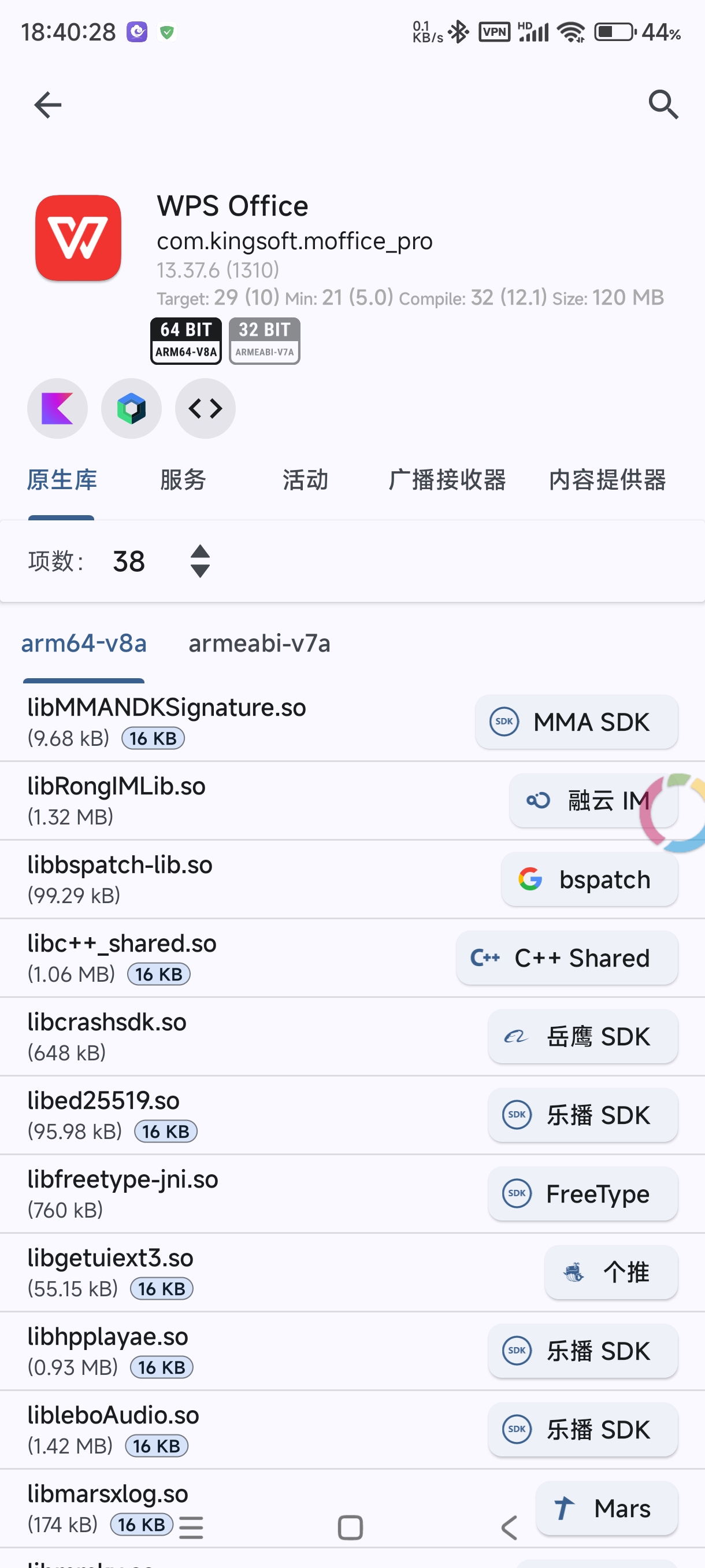This screenshot has width=705, height=1568.
Task: Tap the 16 KB chip on libed25519.so
Action: click(x=165, y=1131)
